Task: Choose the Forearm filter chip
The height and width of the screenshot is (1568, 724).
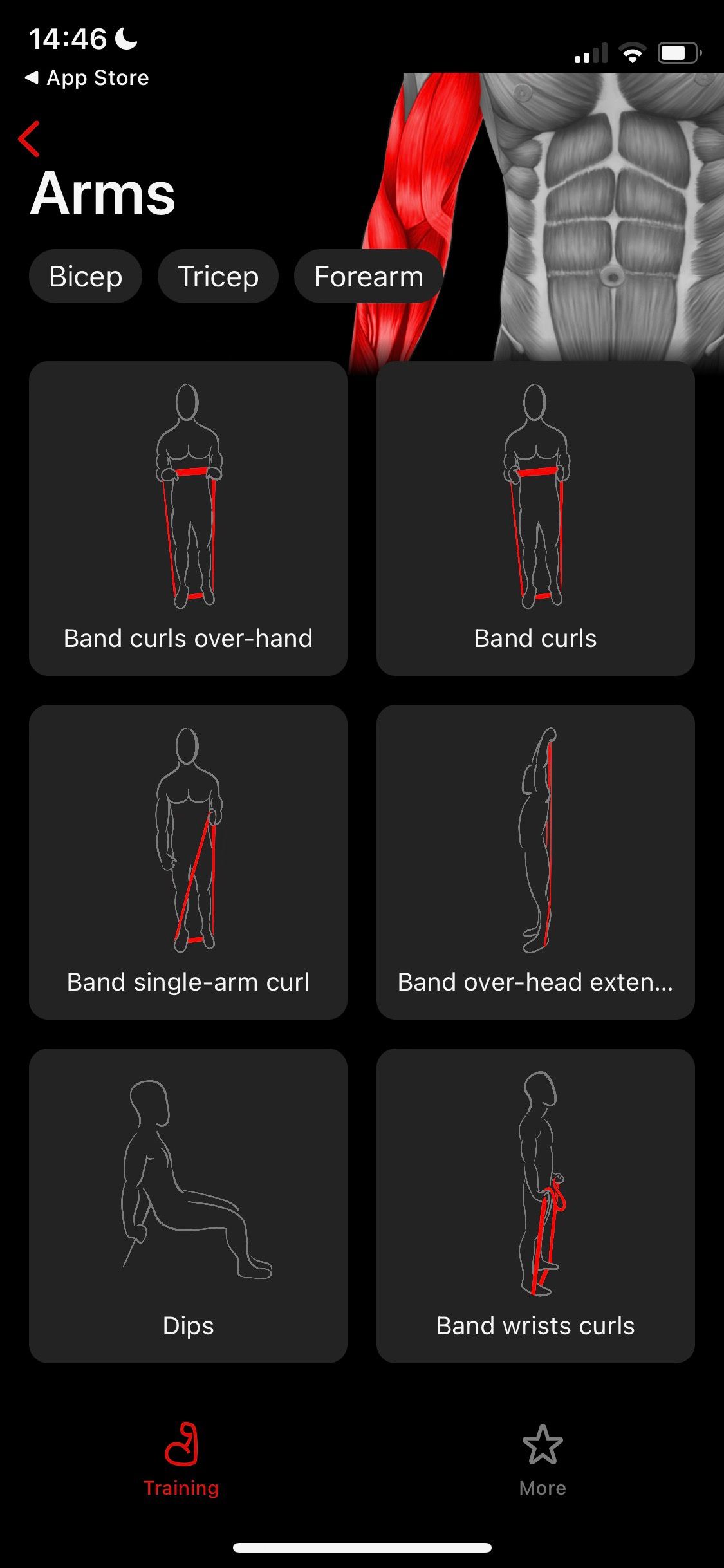Action: 369,276
